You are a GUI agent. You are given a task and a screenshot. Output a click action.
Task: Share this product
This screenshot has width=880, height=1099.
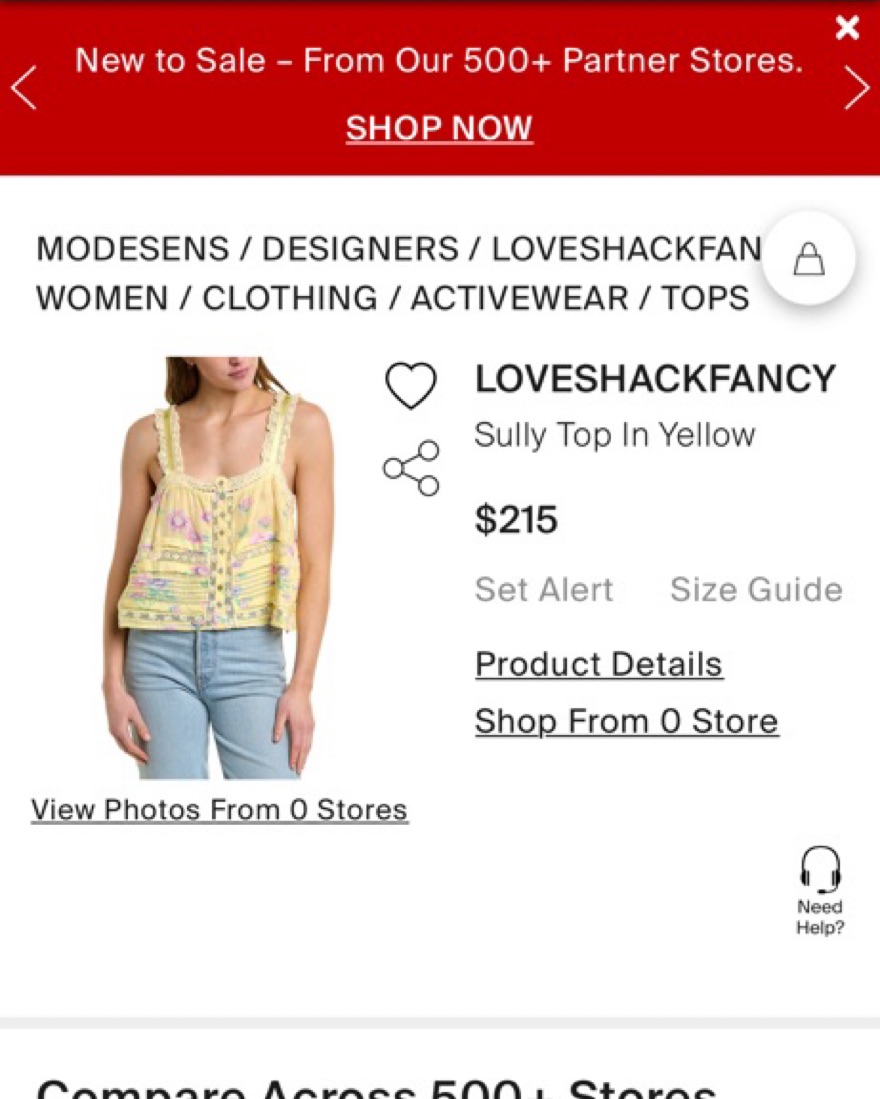[411, 468]
